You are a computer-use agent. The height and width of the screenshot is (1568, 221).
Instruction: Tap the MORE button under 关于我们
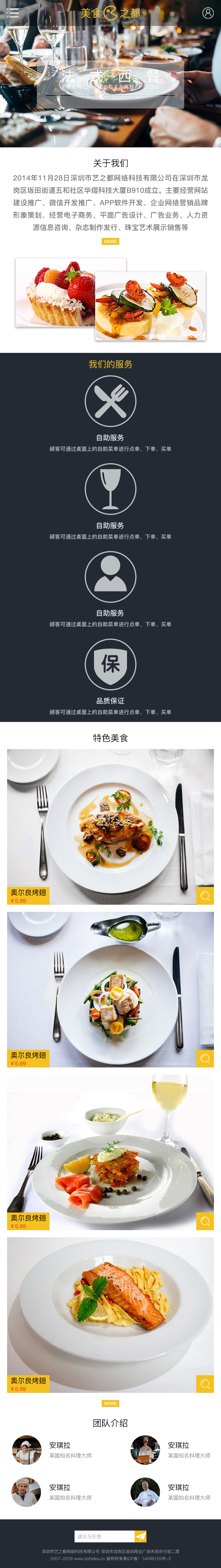tap(110, 242)
